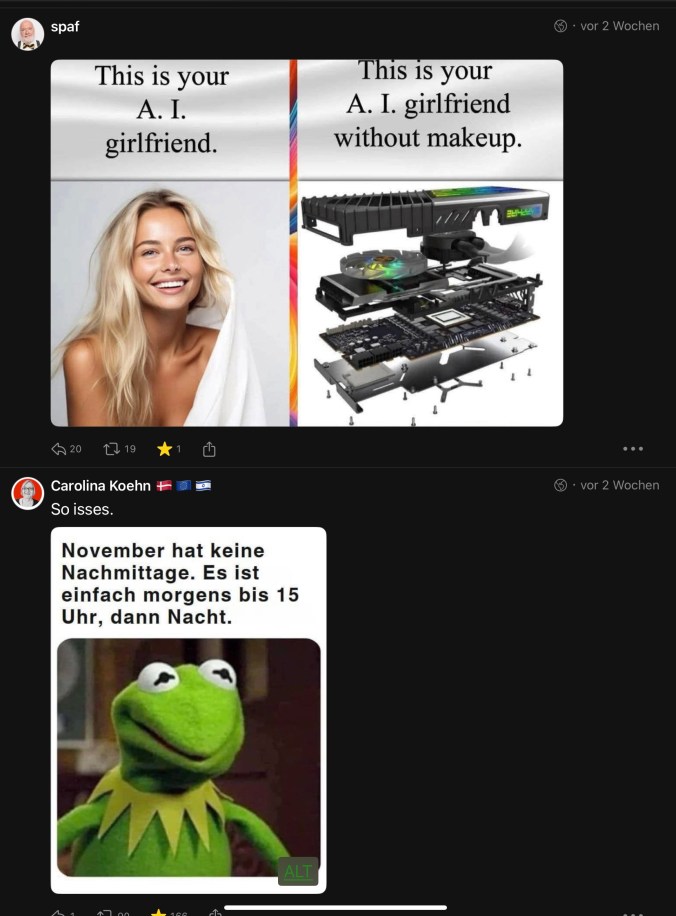Open Carolina Koehn's profile avatar

[x=27, y=493]
